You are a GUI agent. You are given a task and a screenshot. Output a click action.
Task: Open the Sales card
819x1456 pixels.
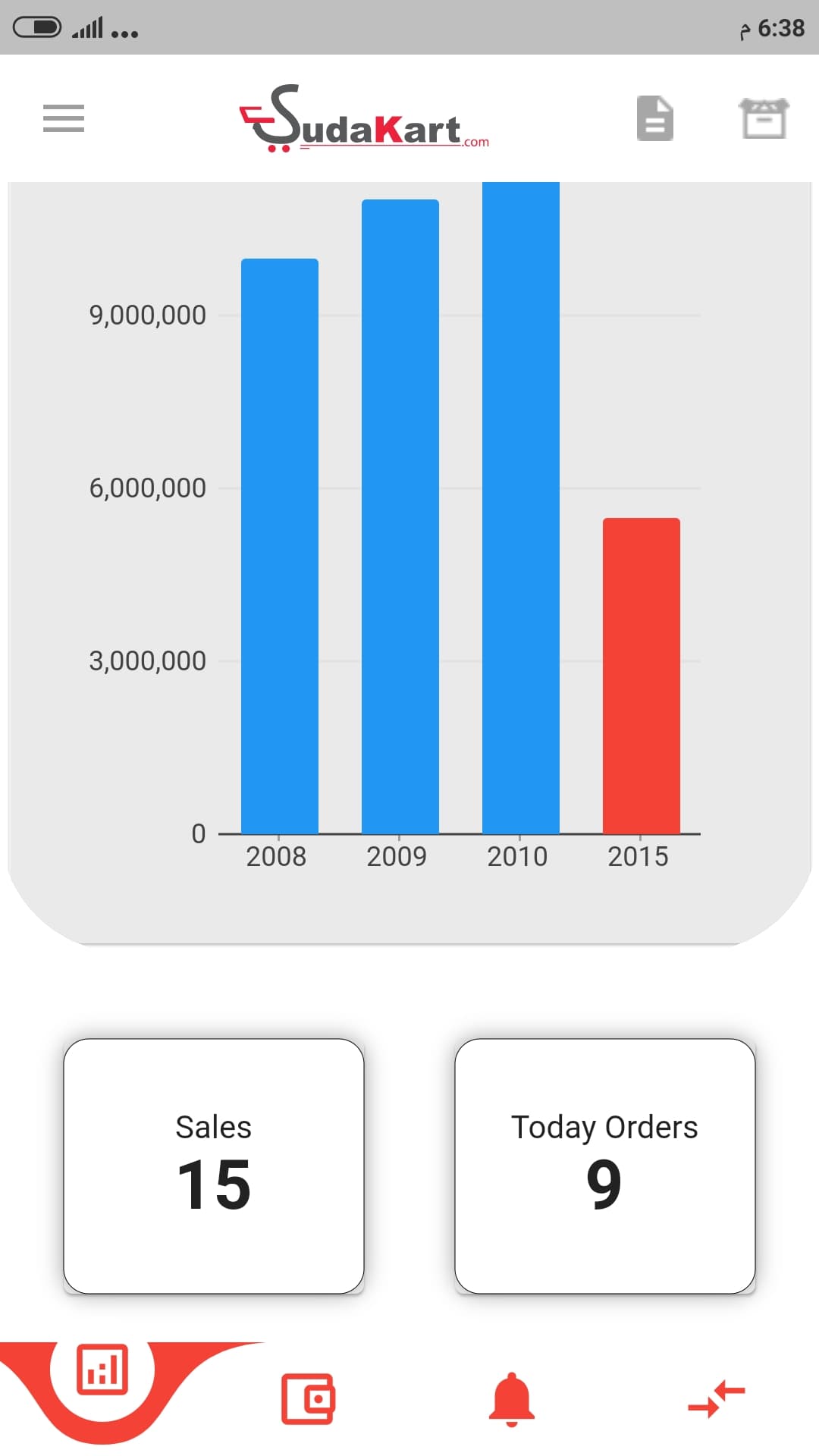214,1166
